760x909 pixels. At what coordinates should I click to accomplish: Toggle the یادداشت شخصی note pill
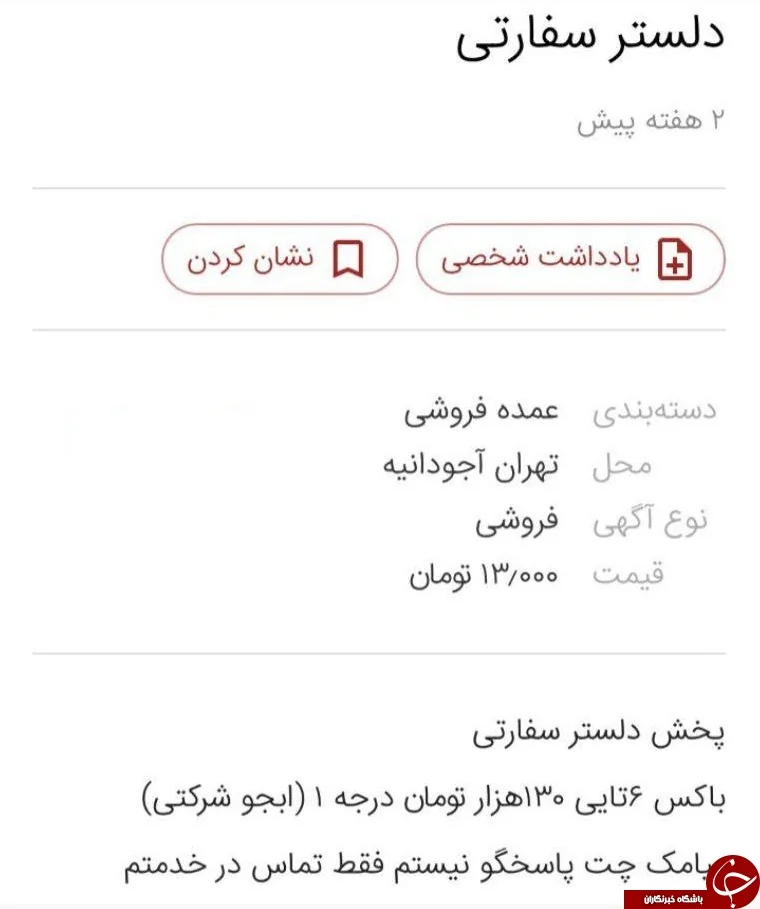pyautogui.click(x=570, y=258)
